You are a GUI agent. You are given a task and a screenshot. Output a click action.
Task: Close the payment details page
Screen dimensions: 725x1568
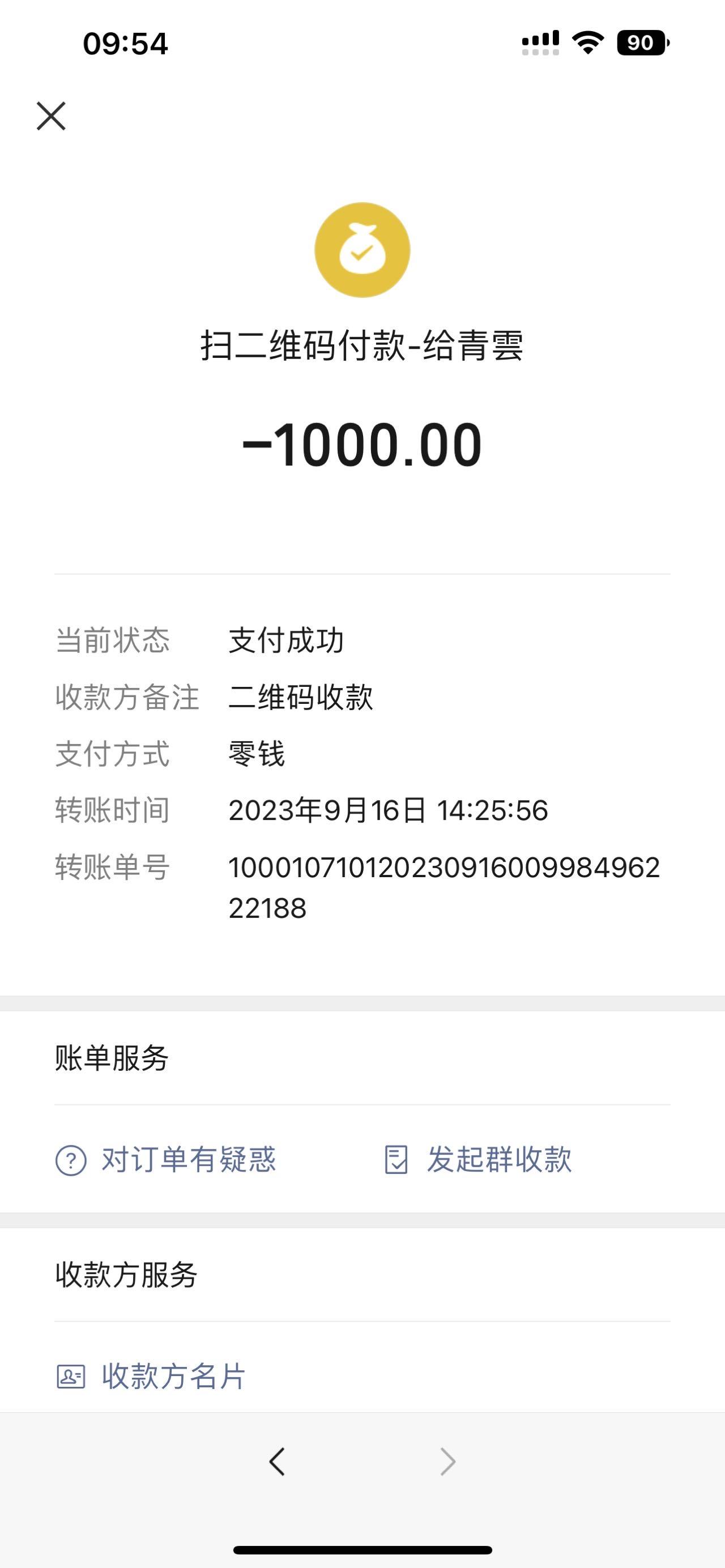(x=51, y=116)
